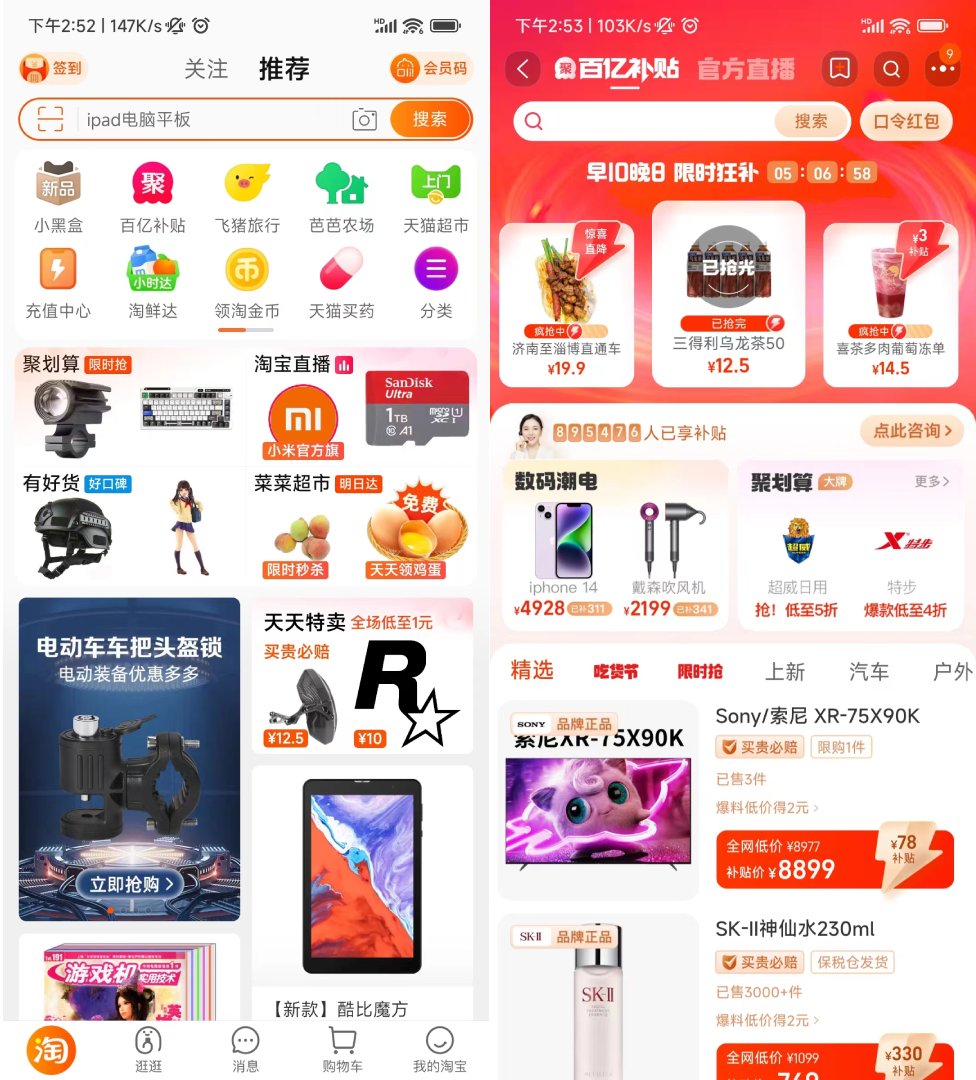The height and width of the screenshot is (1080, 976).
Task: Open the camera image search icon
Action: 365,120
